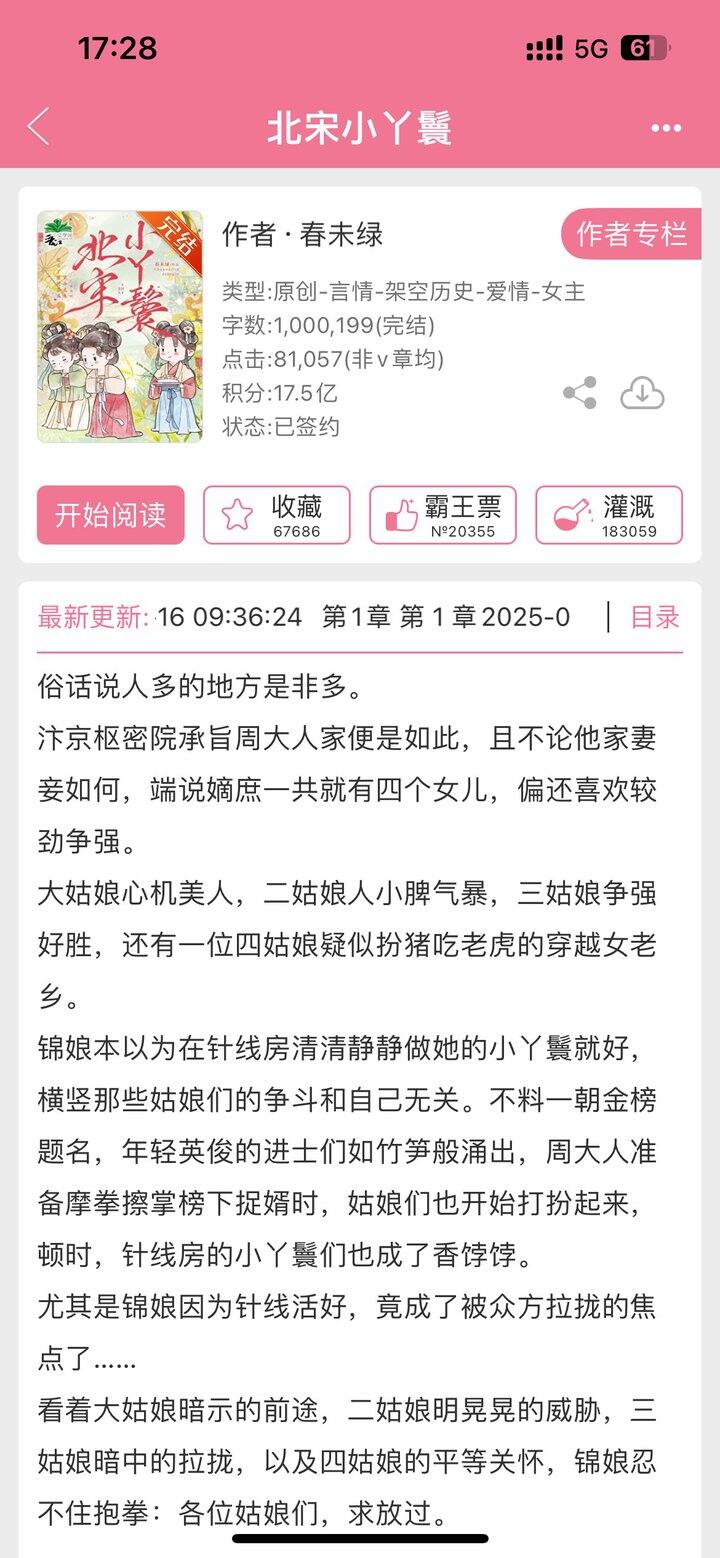Open the 作者专栏 author column
Screen dimensions: 720x1558
coord(631,234)
